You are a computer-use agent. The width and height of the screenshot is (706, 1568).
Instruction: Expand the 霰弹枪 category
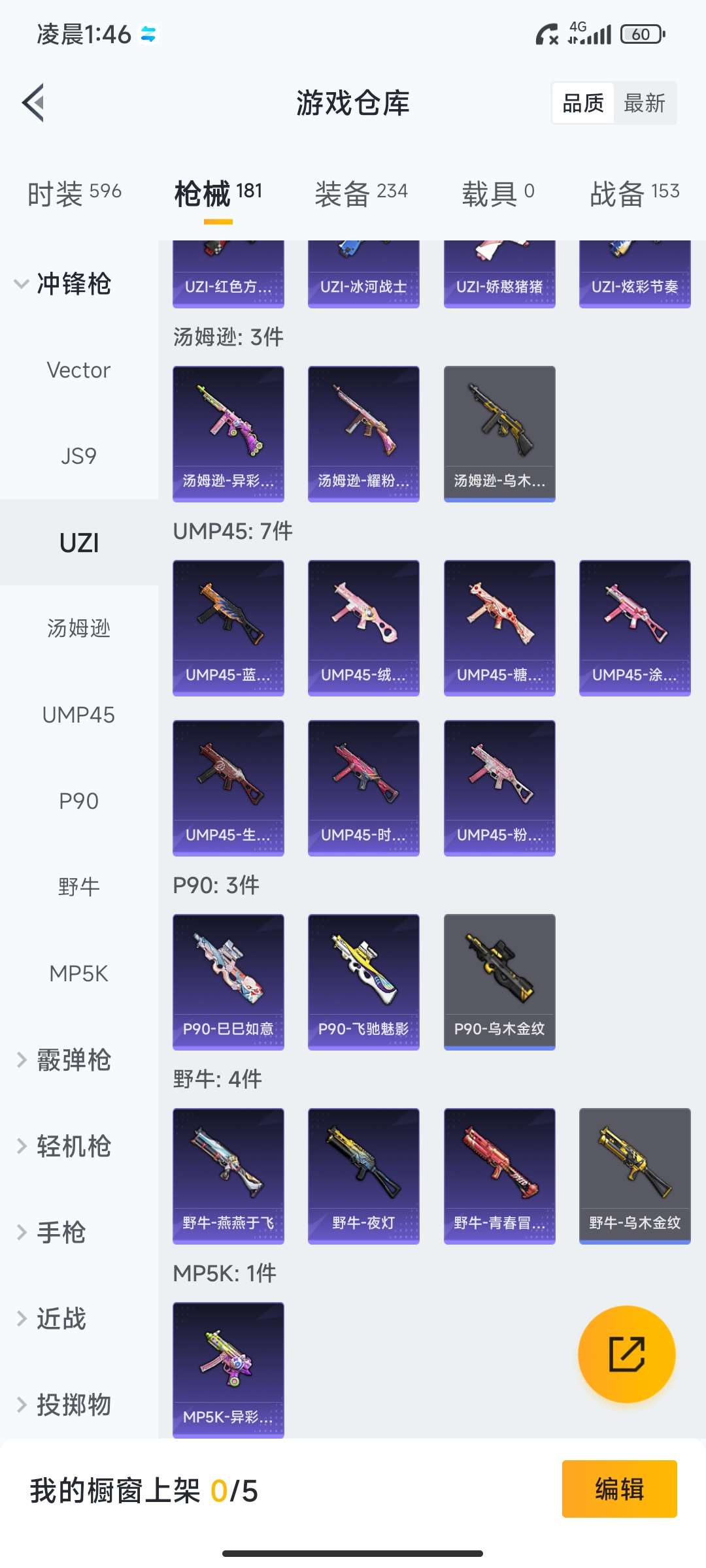[x=64, y=1060]
